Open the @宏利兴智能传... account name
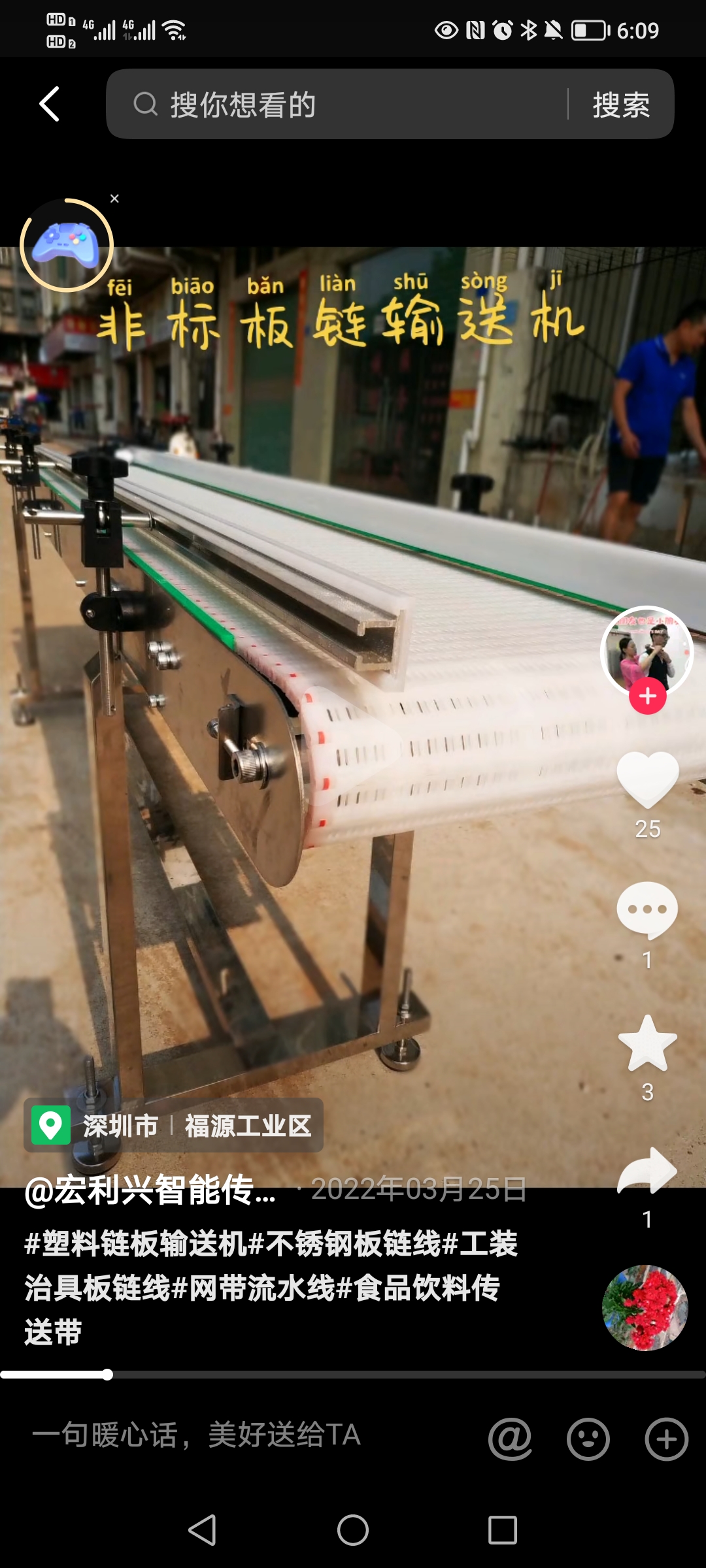Viewport: 706px width, 1568px height. click(150, 1190)
